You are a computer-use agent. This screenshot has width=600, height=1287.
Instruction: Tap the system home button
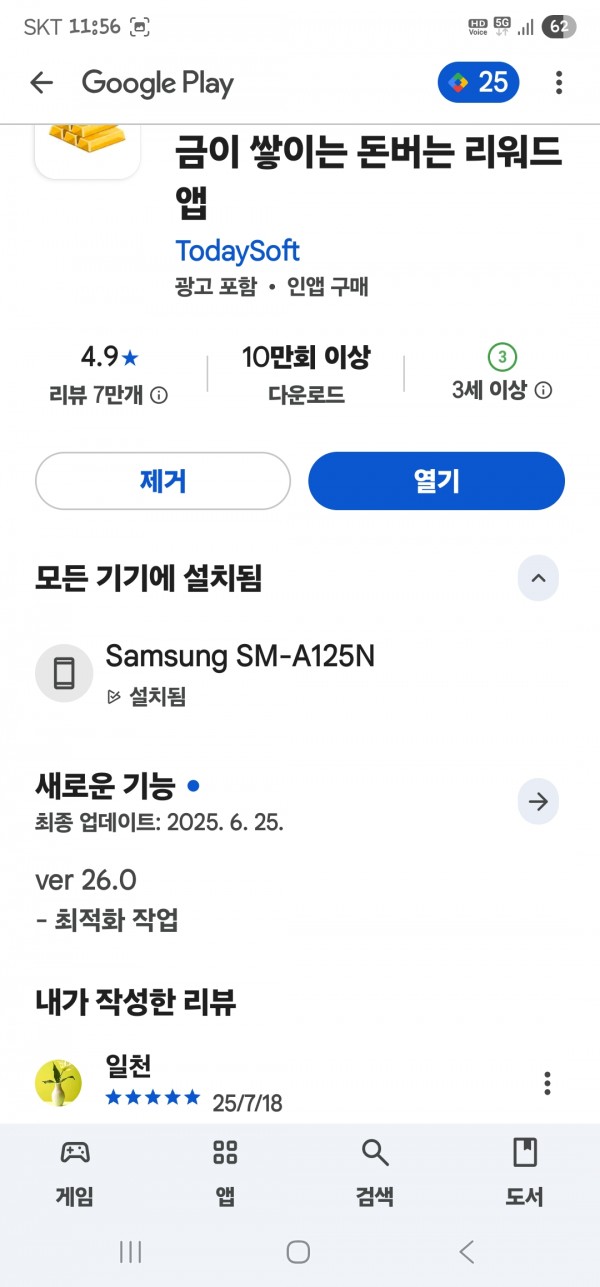coord(298,1251)
